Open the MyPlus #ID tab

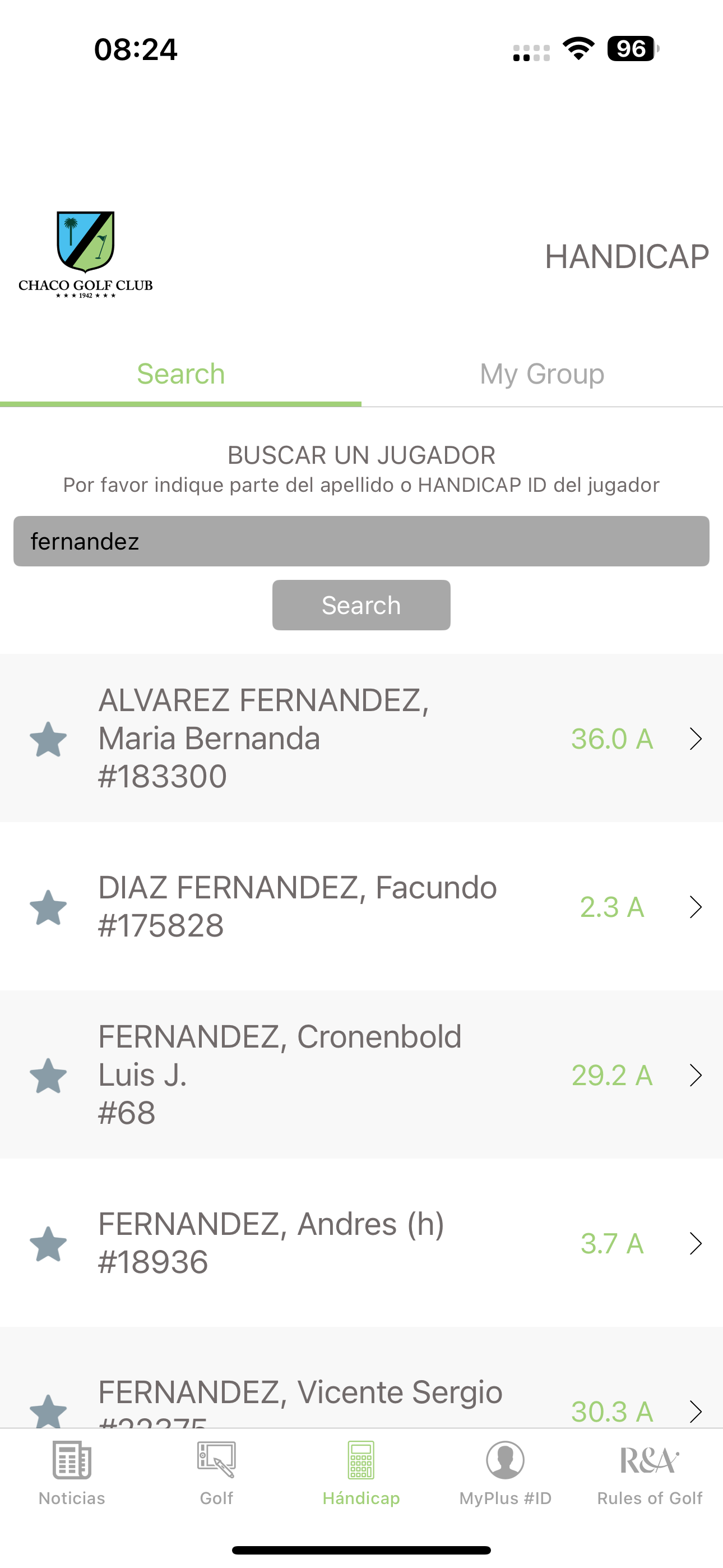point(506,1473)
